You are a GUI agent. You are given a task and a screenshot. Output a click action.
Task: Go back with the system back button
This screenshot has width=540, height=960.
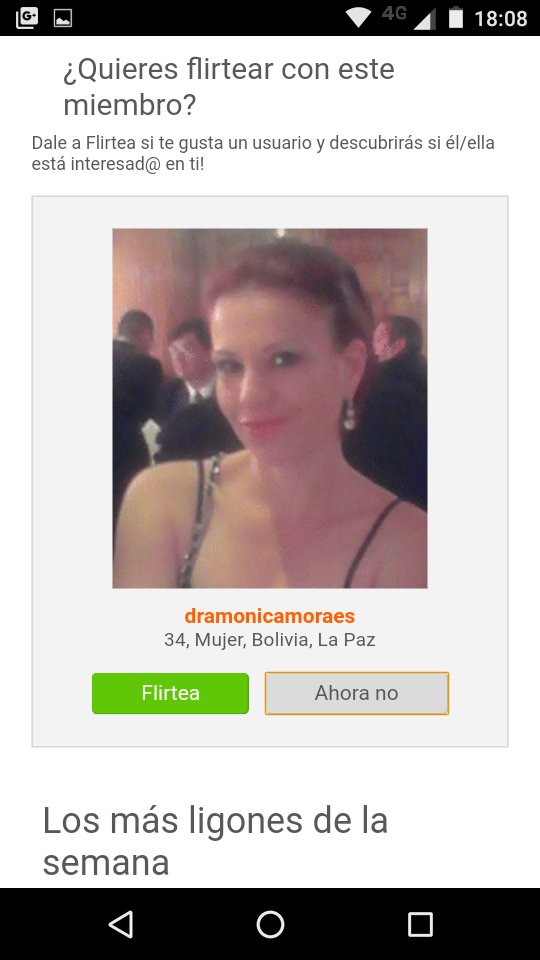(121, 924)
